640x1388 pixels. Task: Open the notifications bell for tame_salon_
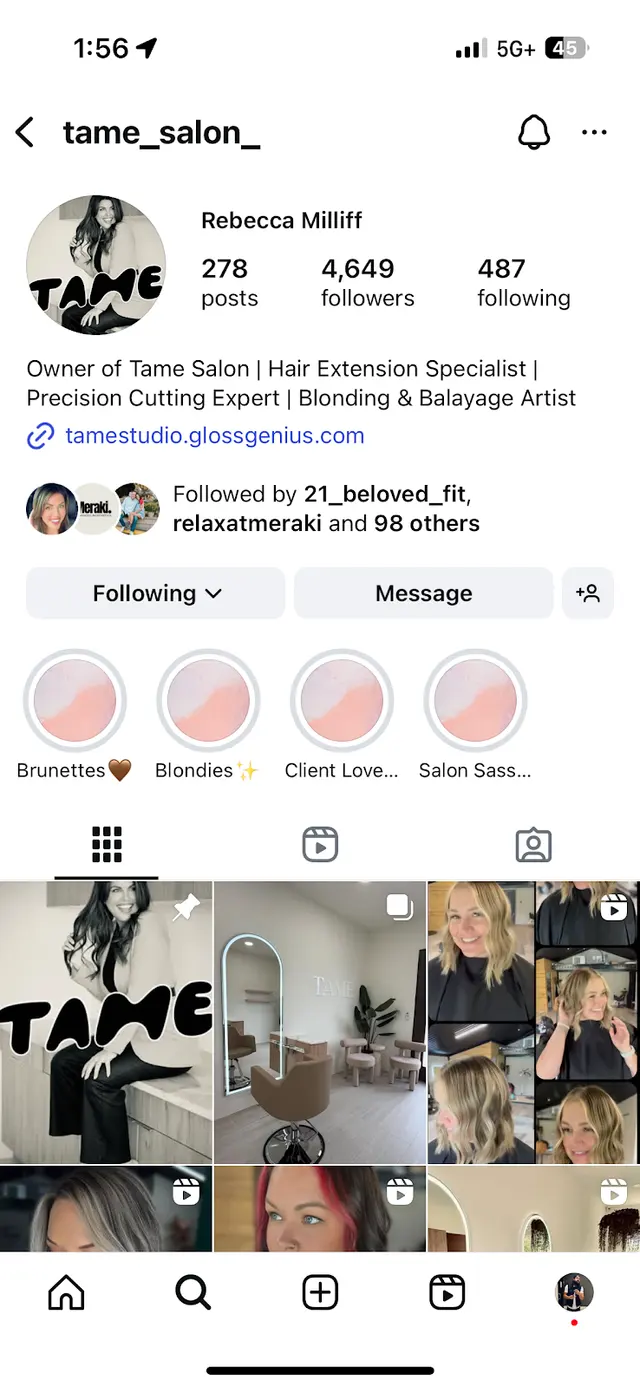(534, 132)
